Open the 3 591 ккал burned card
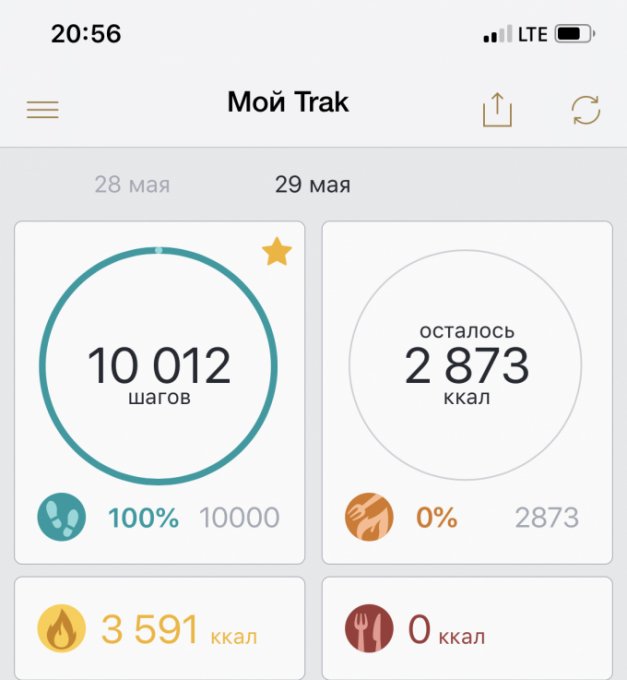The width and height of the screenshot is (627, 680). pos(158,629)
